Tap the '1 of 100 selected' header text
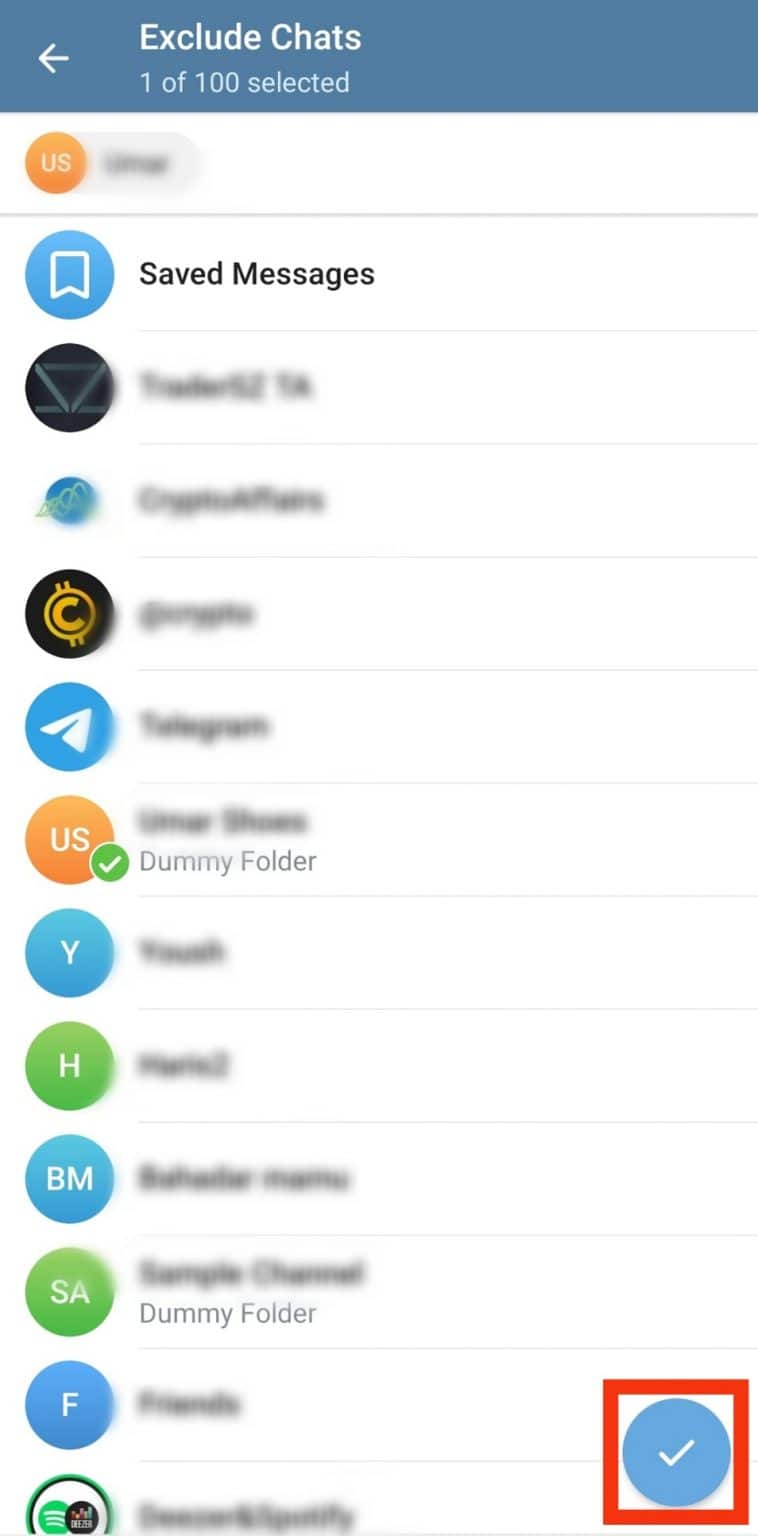This screenshot has height=1536, width=758. (246, 84)
